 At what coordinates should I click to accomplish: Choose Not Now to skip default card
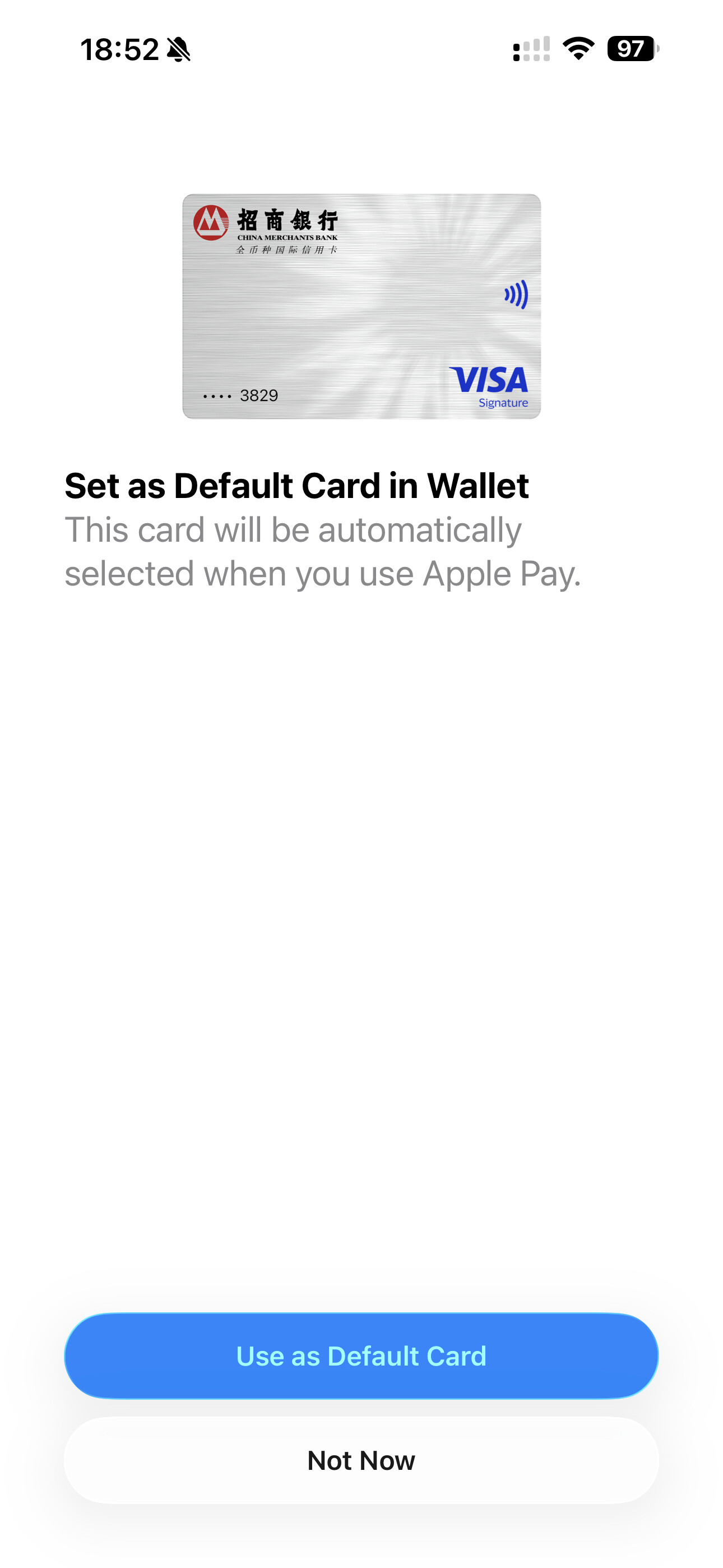[361, 1460]
